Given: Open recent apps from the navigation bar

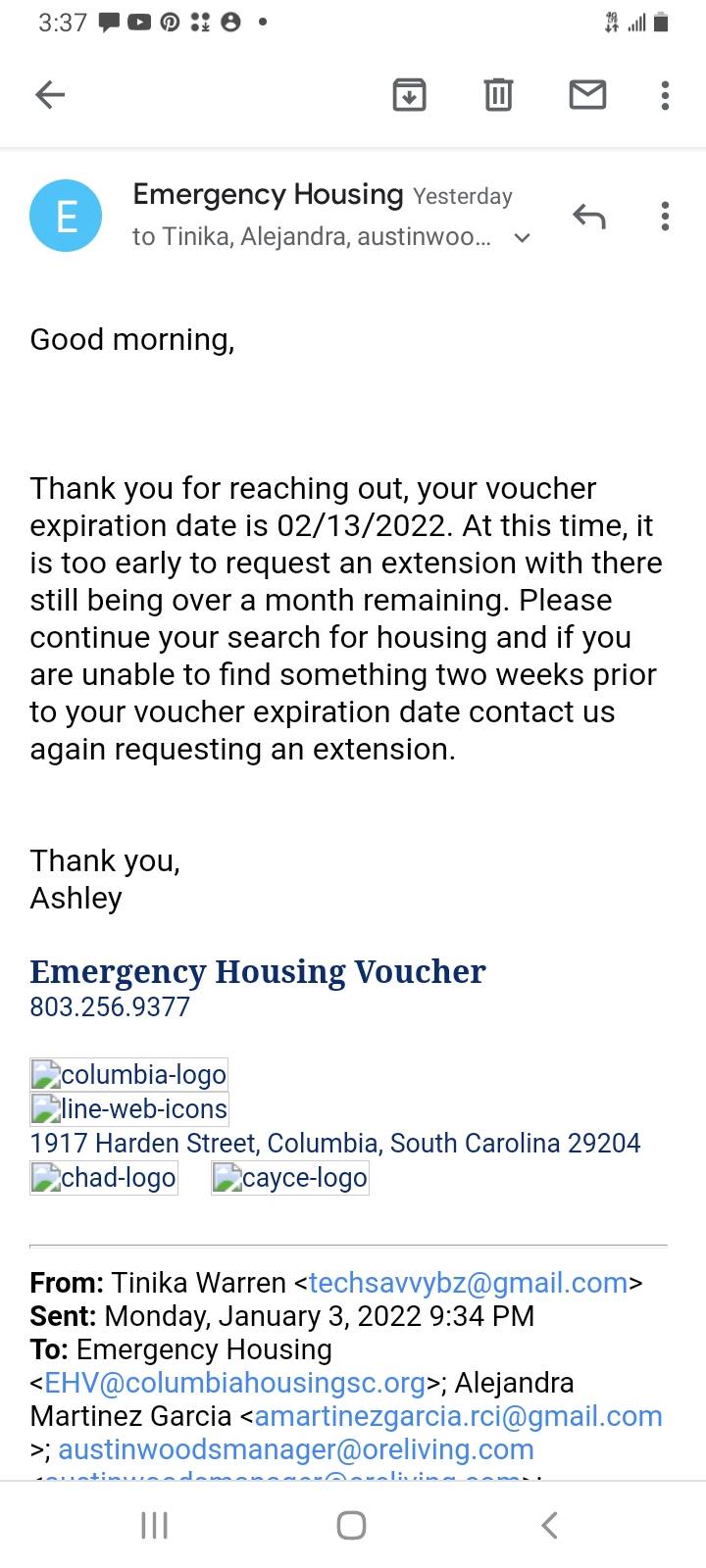Looking at the screenshot, I should tap(155, 1525).
